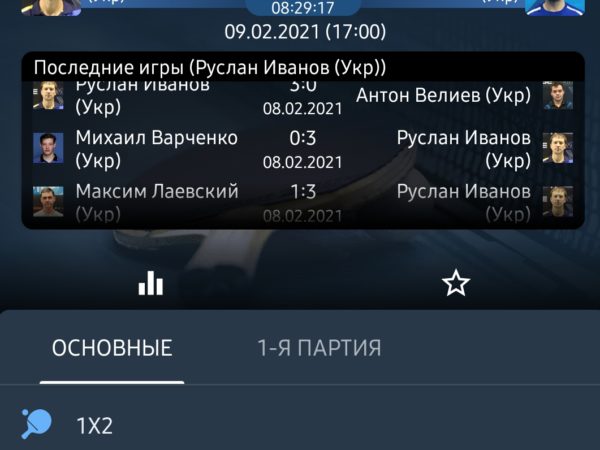Switch to the 1-Я ПАРТИЯ tab

(319, 348)
